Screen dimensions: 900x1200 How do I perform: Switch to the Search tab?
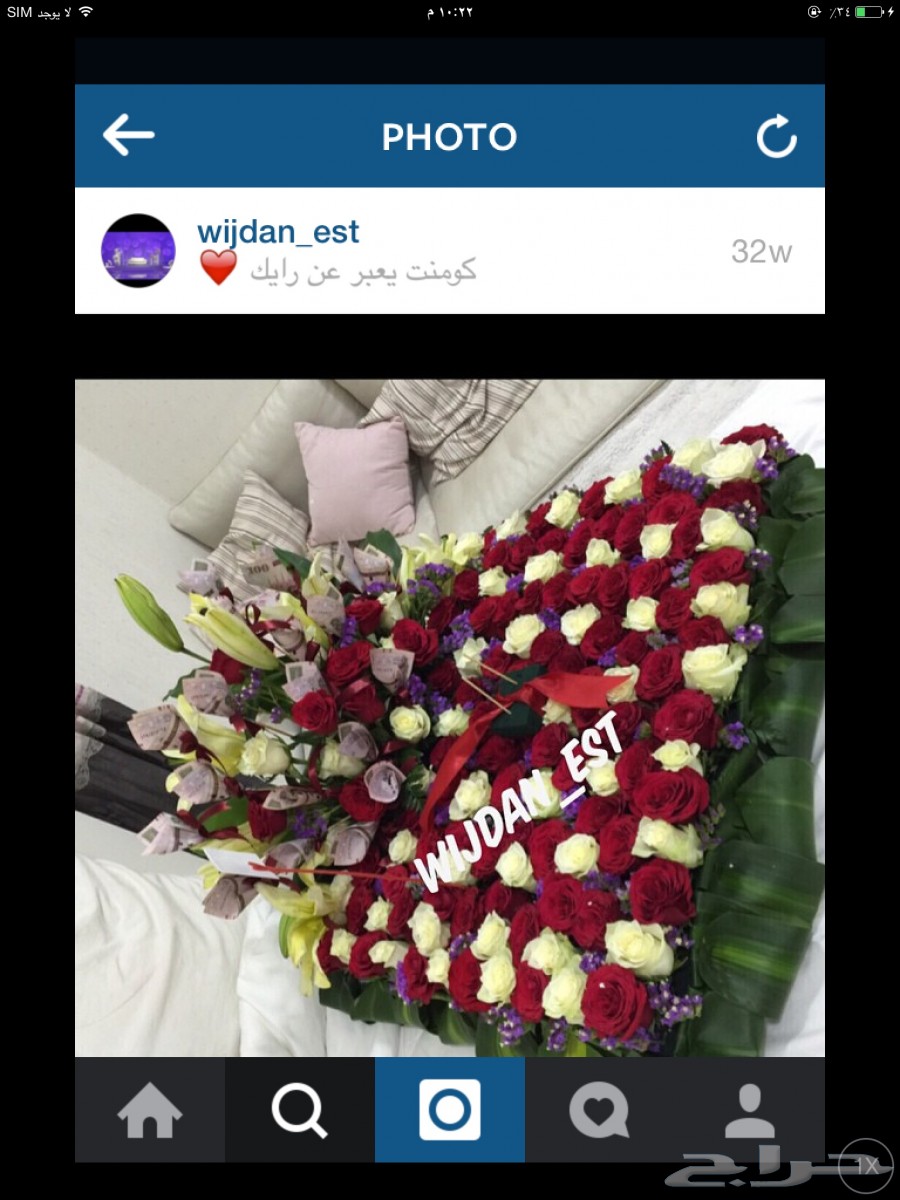coord(300,1110)
